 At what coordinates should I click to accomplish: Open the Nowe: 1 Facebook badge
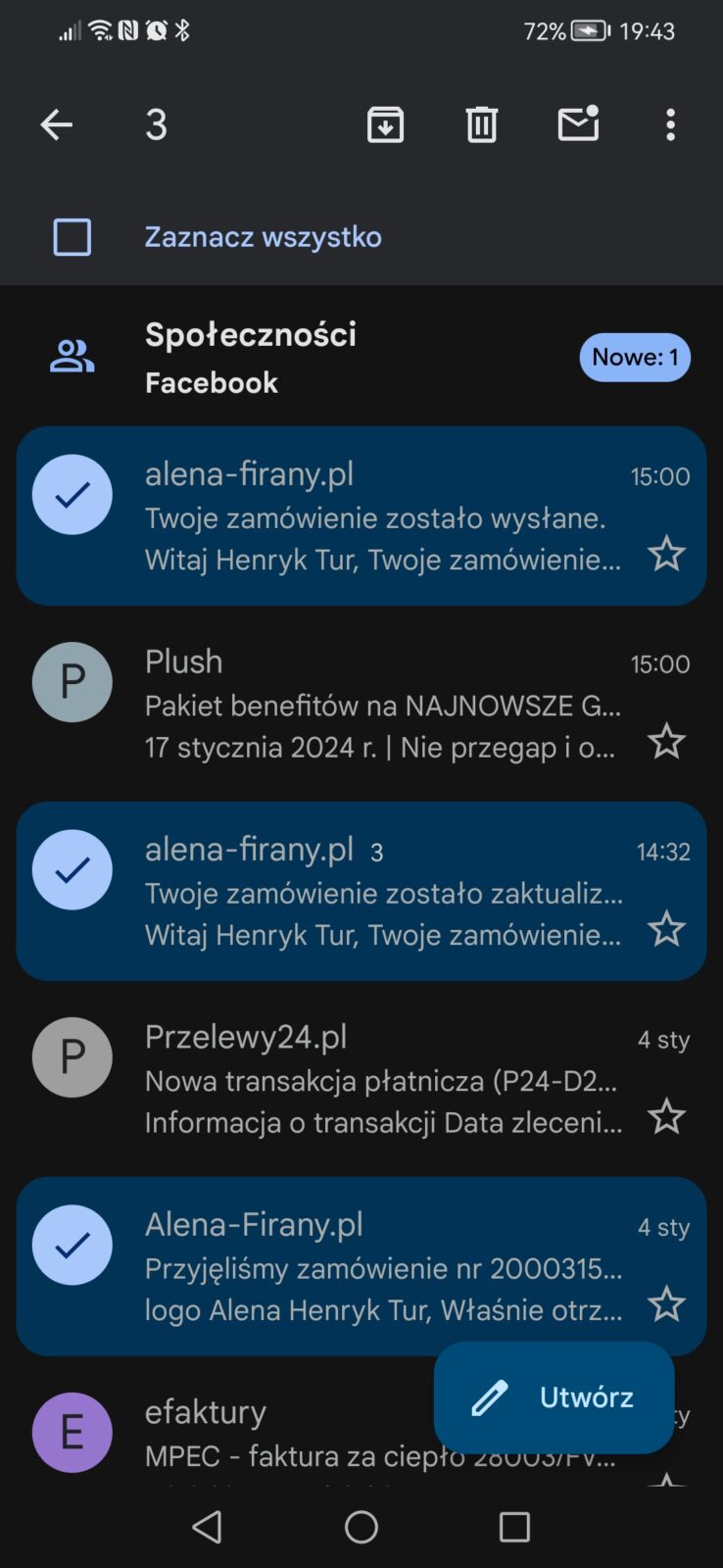pyautogui.click(x=635, y=357)
